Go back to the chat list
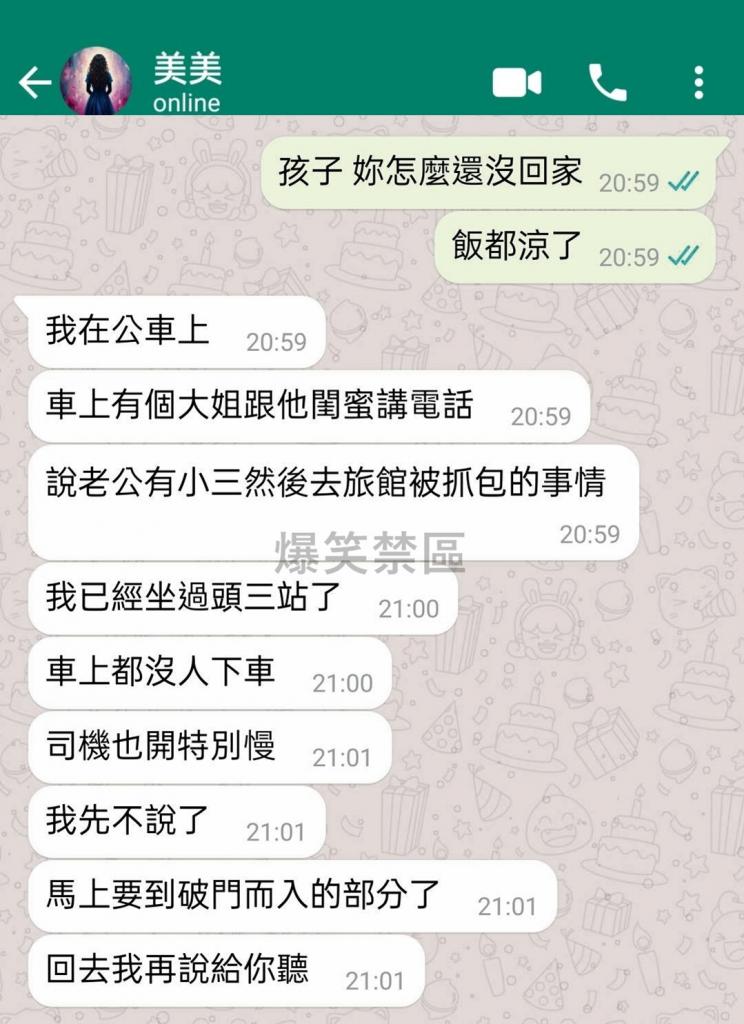Screen dimensions: 744x1024 34,83
